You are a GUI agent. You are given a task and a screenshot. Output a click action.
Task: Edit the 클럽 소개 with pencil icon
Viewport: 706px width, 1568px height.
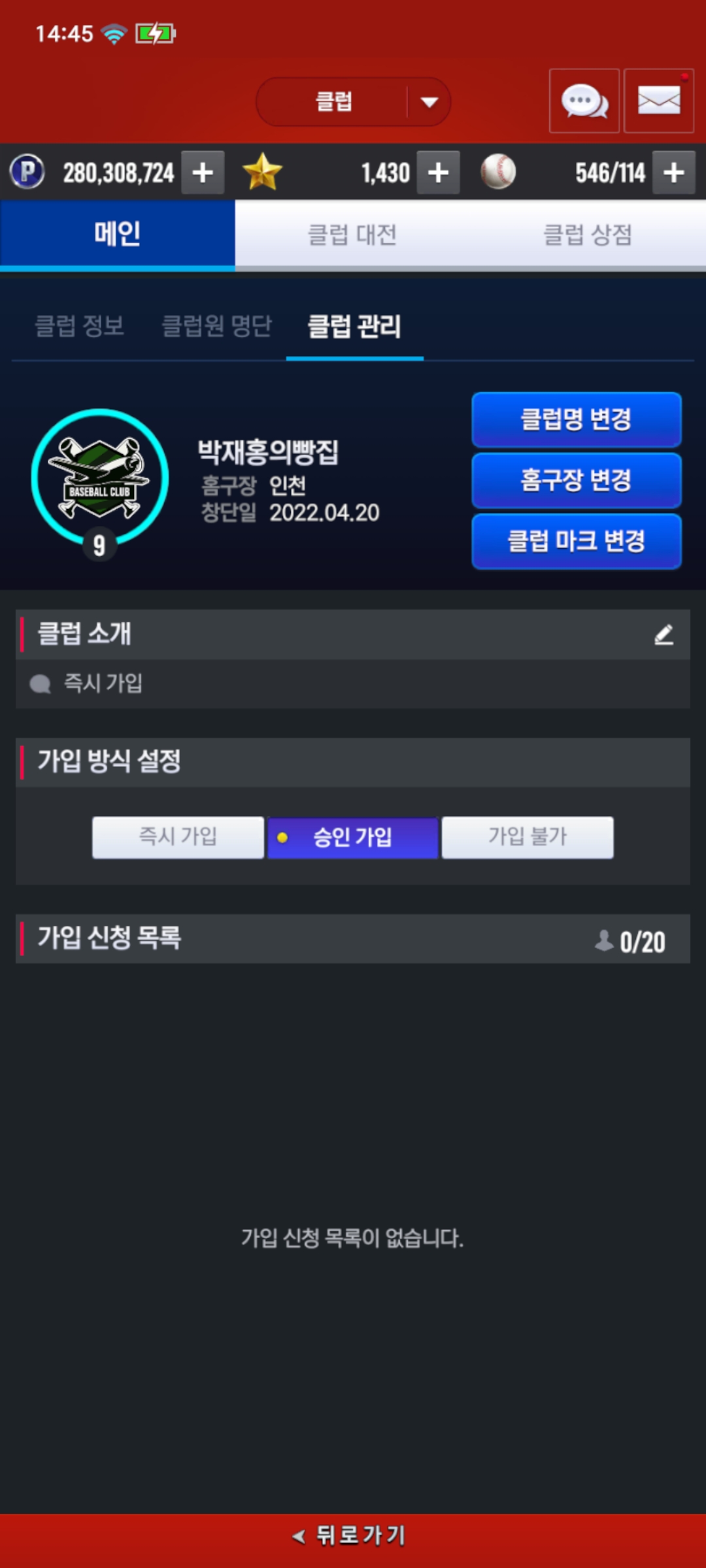tap(664, 634)
